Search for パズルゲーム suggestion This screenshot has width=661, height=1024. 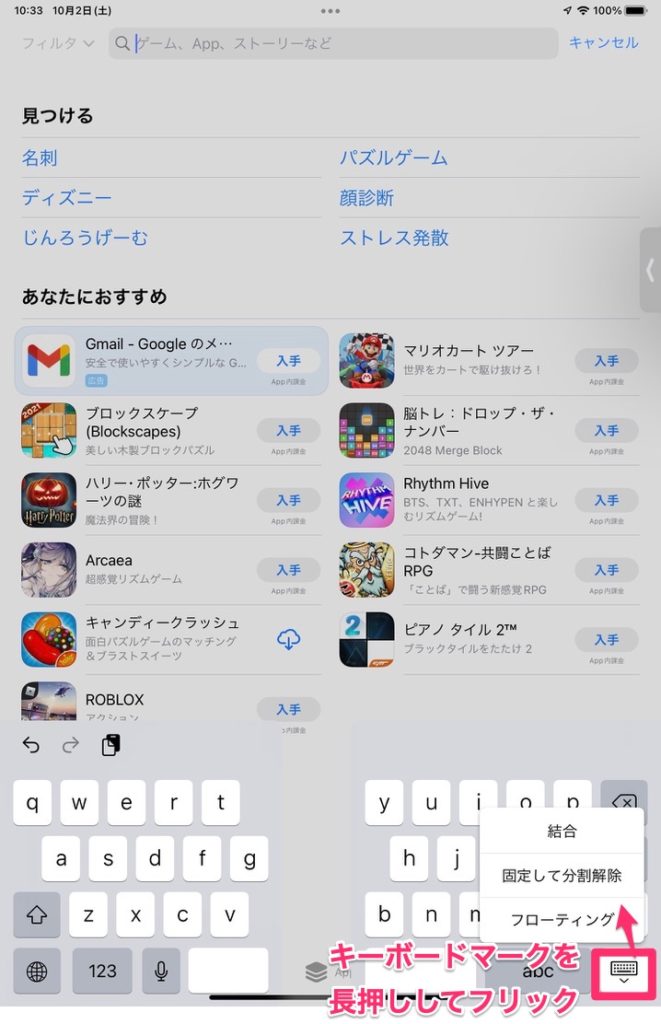coord(393,158)
